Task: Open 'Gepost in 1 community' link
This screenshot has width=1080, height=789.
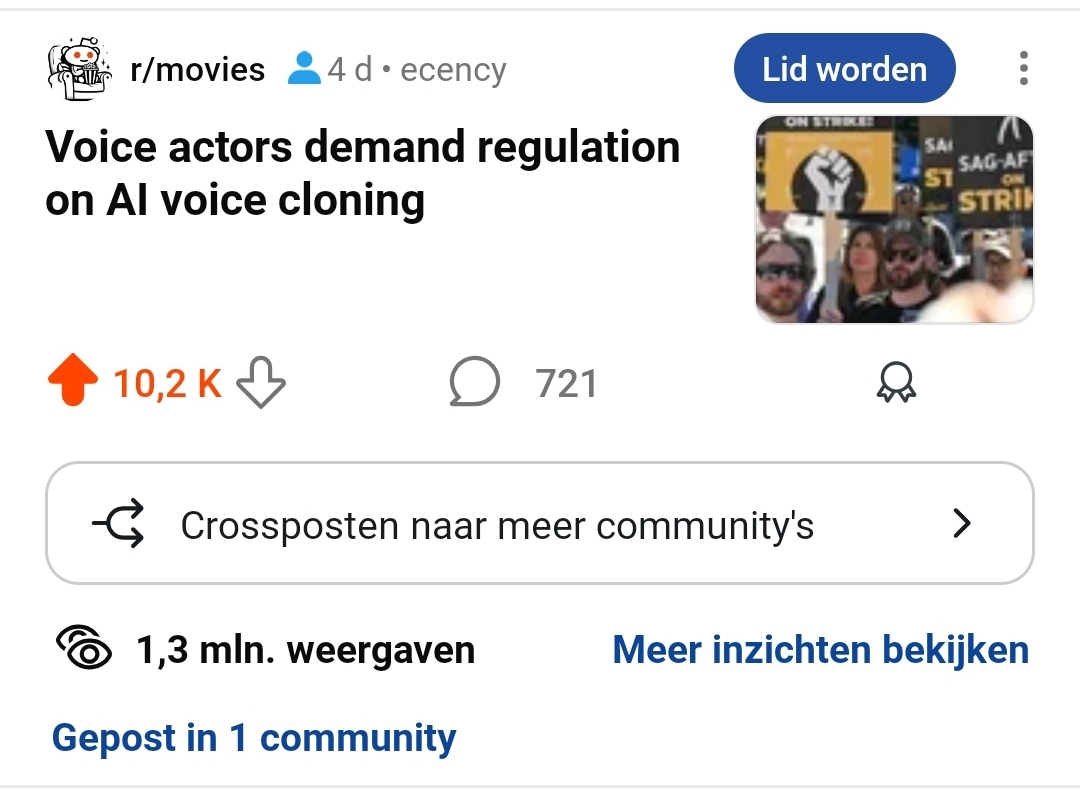Action: pos(254,738)
